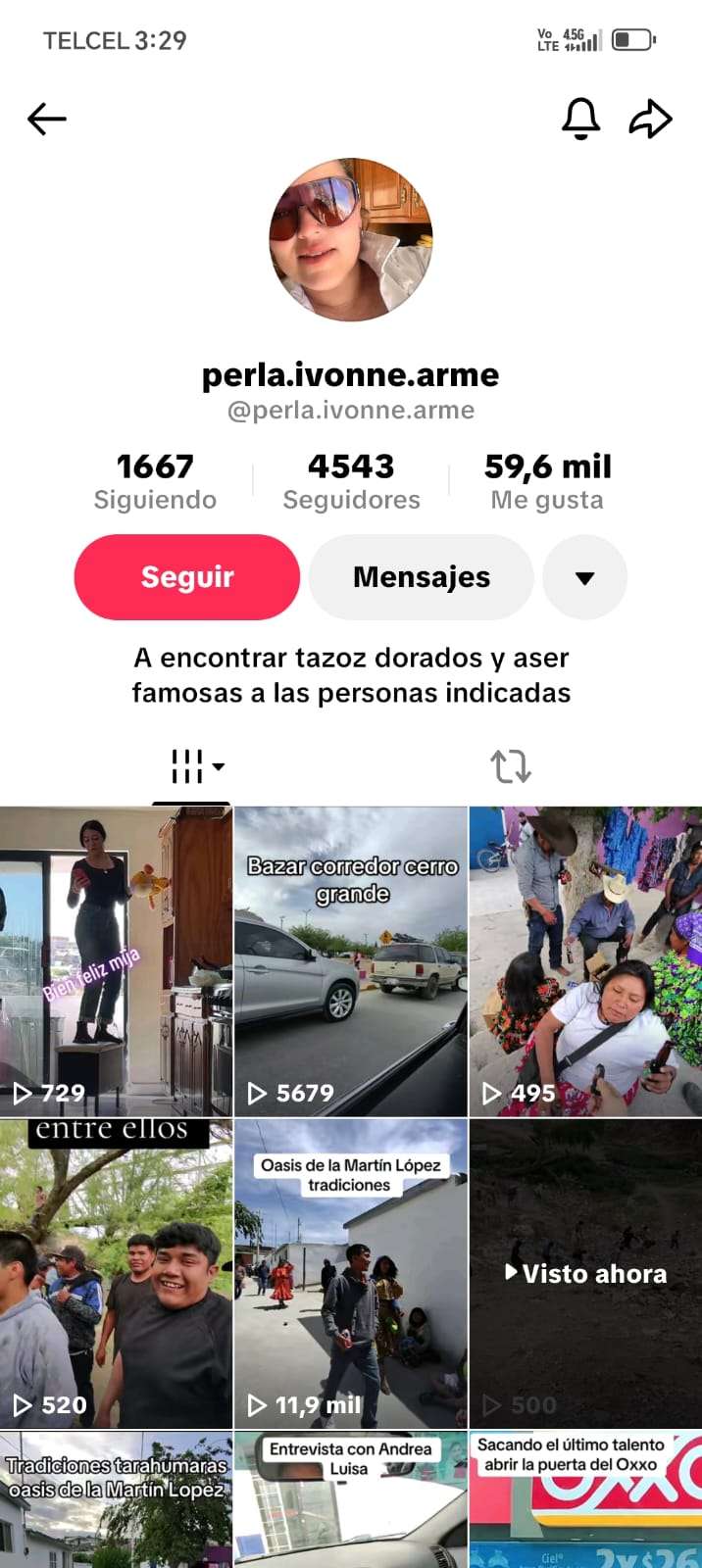
Task: Open Mensajes to send a message
Action: (422, 577)
